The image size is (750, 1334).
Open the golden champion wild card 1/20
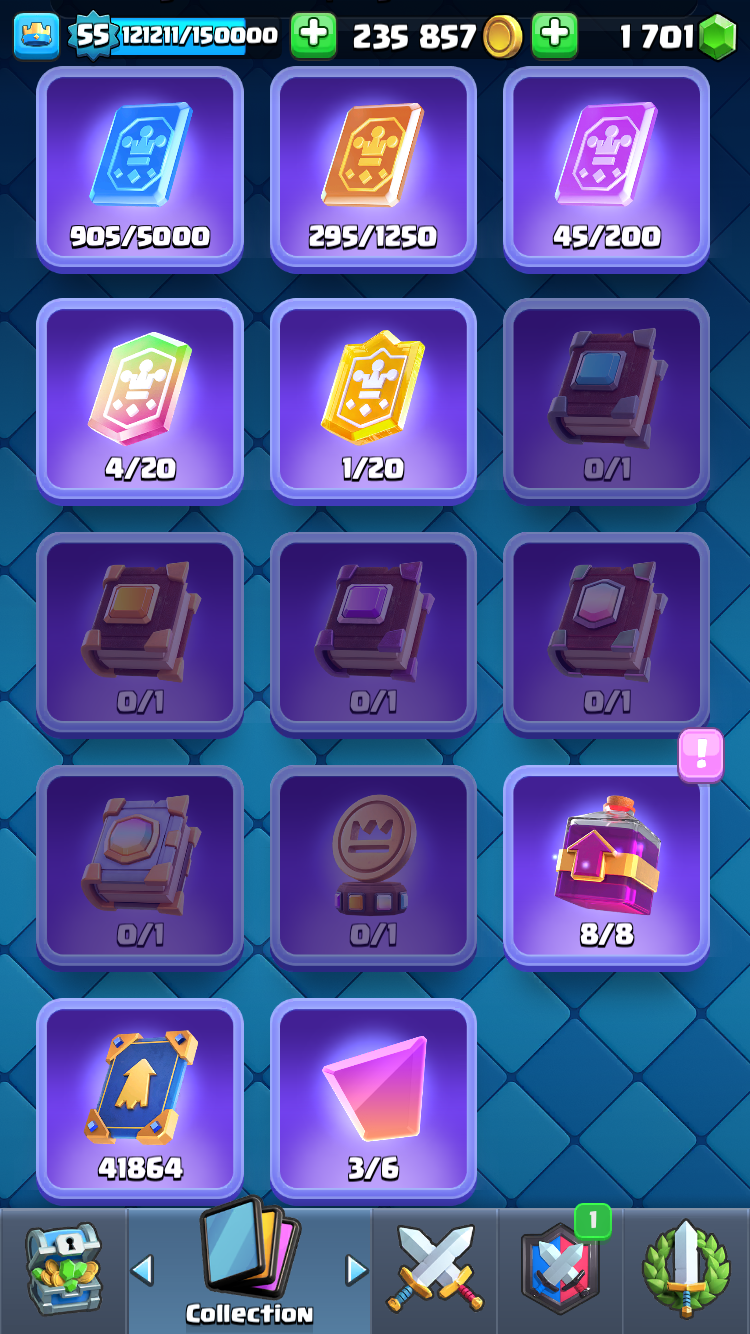(373, 400)
